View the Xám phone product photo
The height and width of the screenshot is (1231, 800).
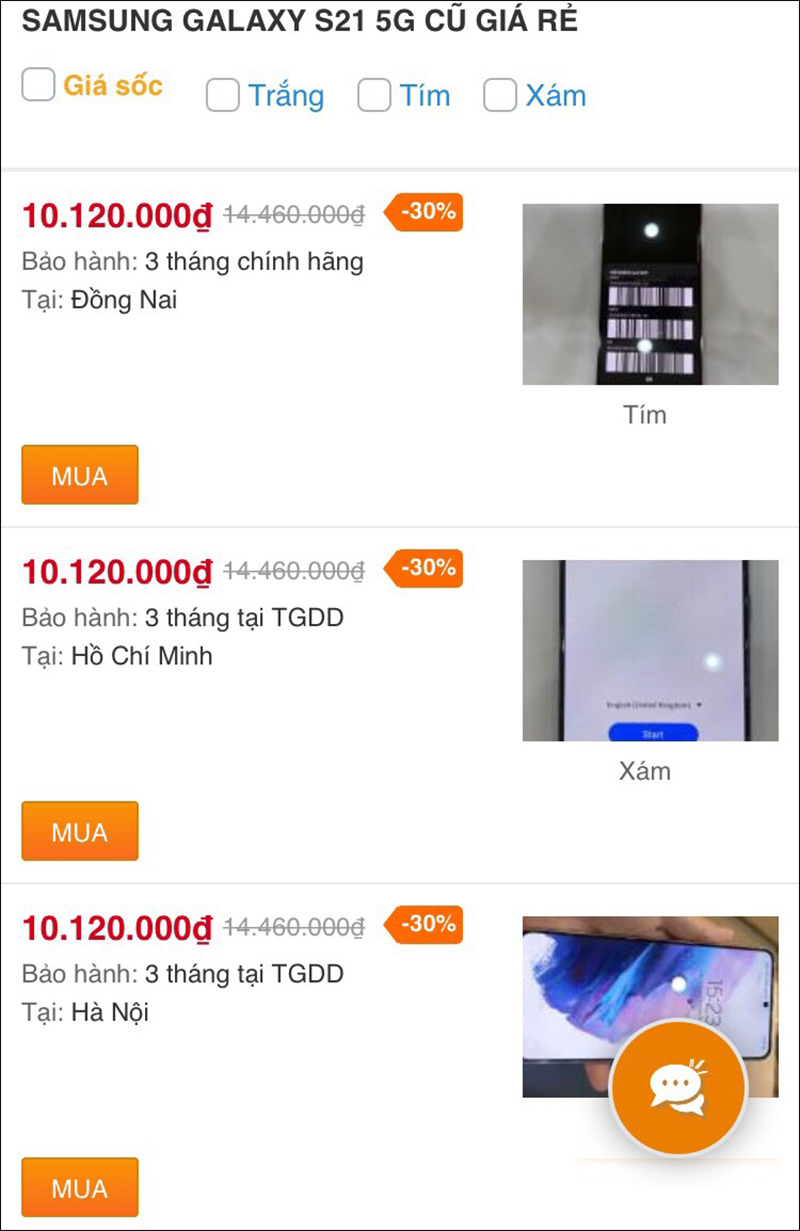point(650,650)
